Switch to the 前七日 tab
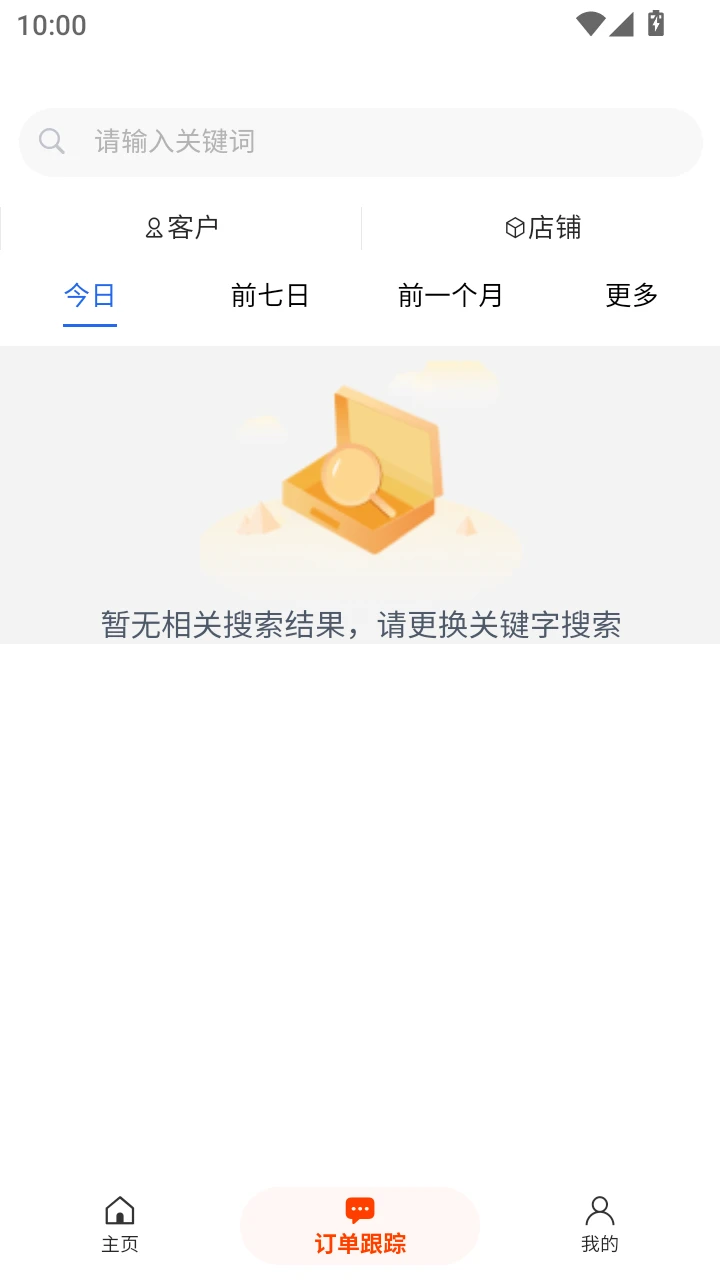720x1280 pixels. point(269,295)
